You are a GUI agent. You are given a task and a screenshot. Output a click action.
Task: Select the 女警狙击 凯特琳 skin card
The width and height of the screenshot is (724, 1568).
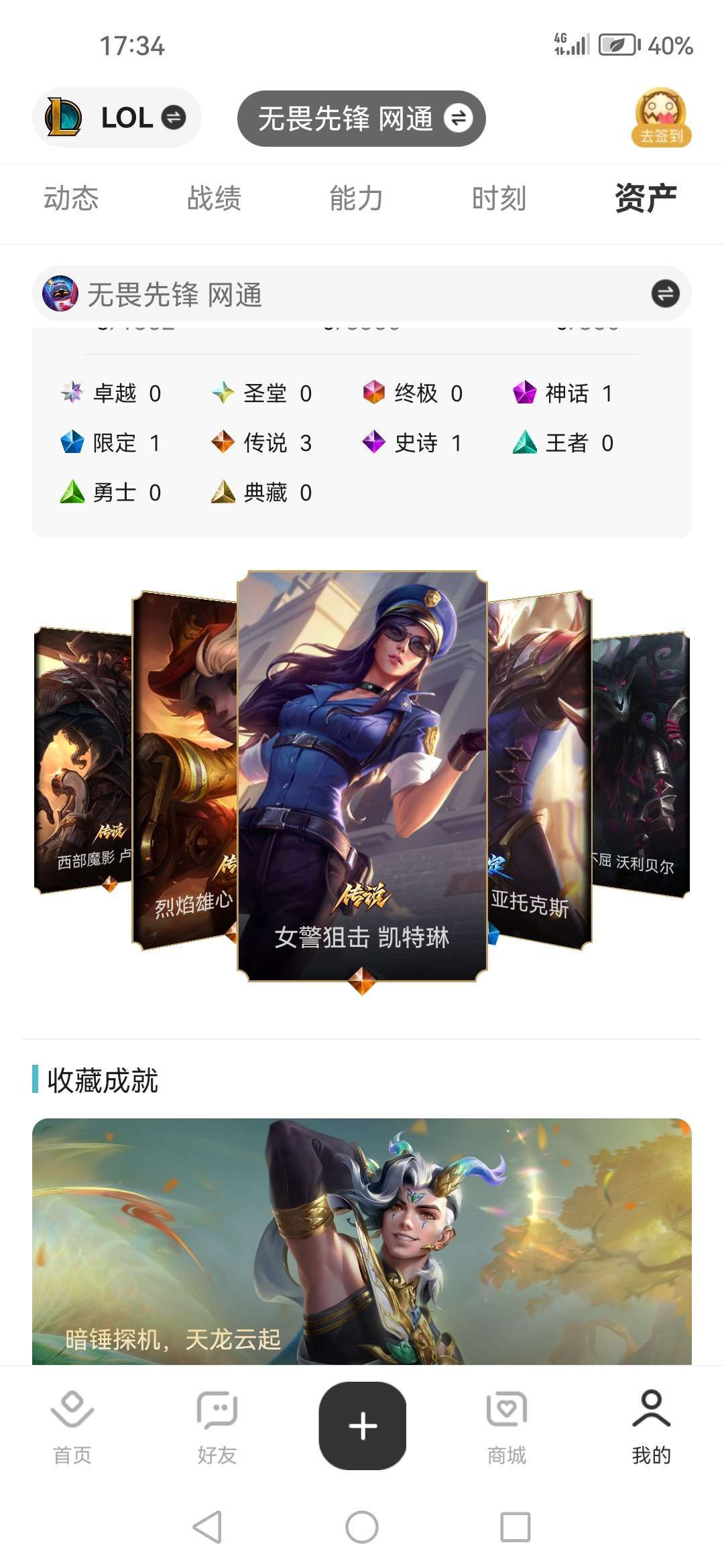(x=362, y=777)
